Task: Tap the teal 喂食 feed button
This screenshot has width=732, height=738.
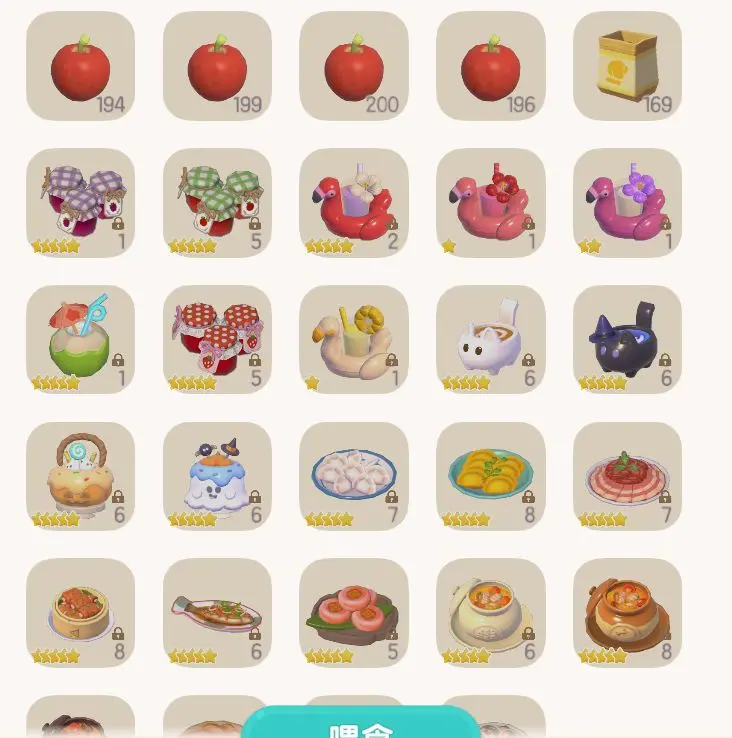Action: tap(361, 725)
